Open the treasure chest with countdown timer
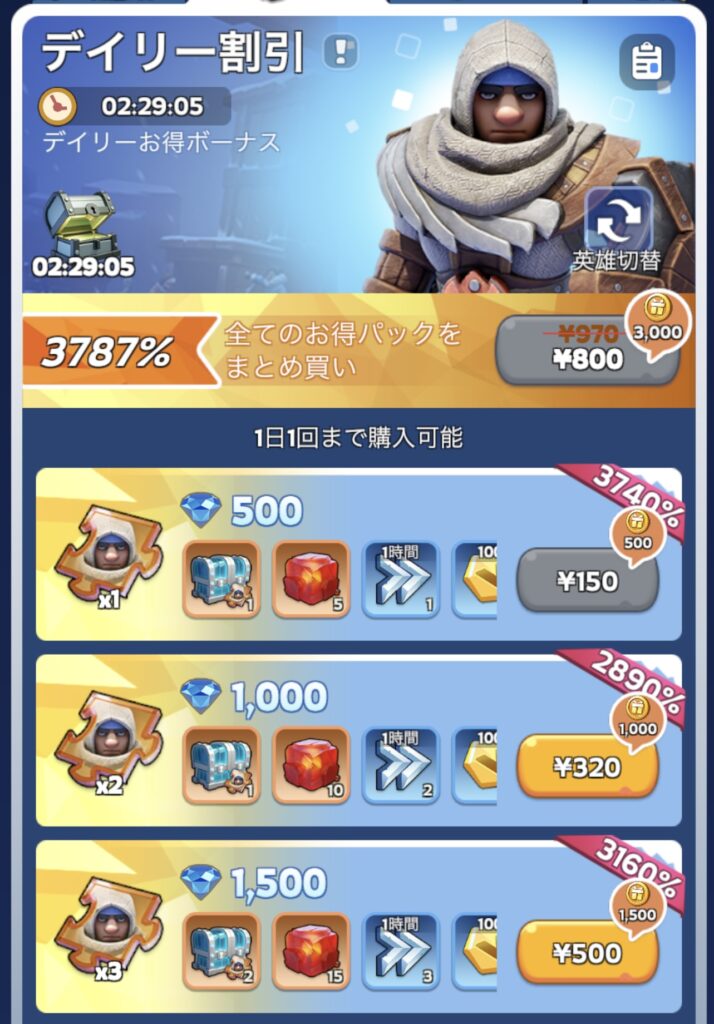 click(x=82, y=224)
